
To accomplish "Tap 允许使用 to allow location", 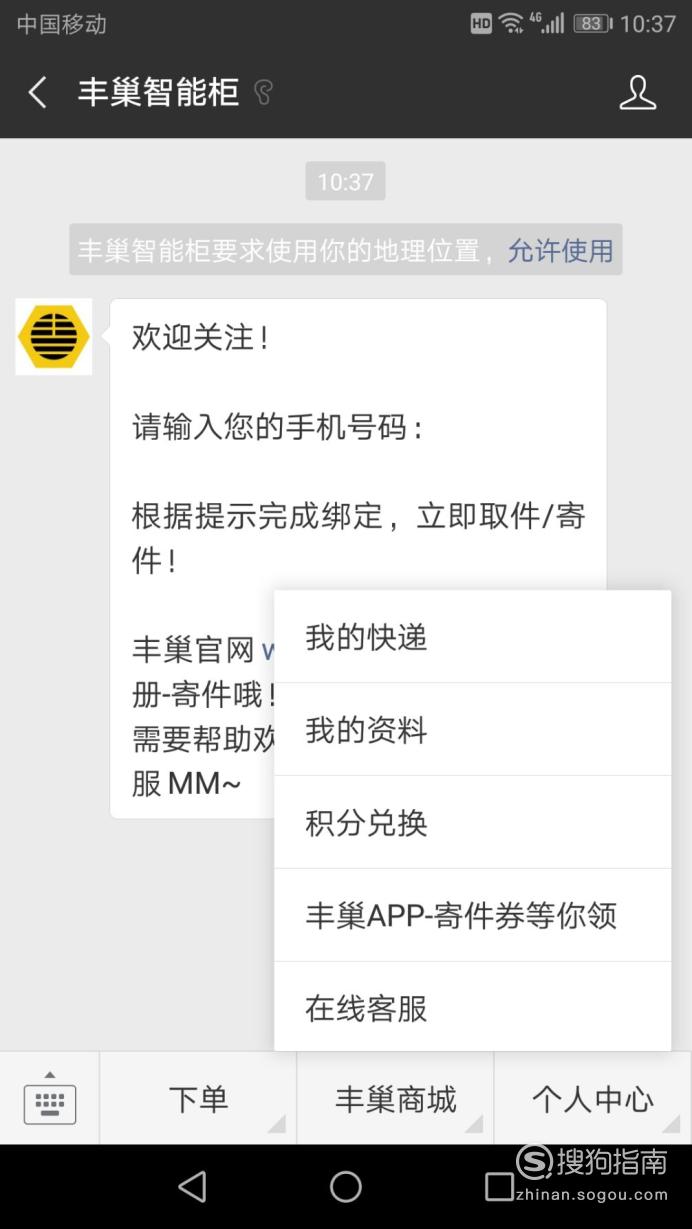I will tap(560, 250).
